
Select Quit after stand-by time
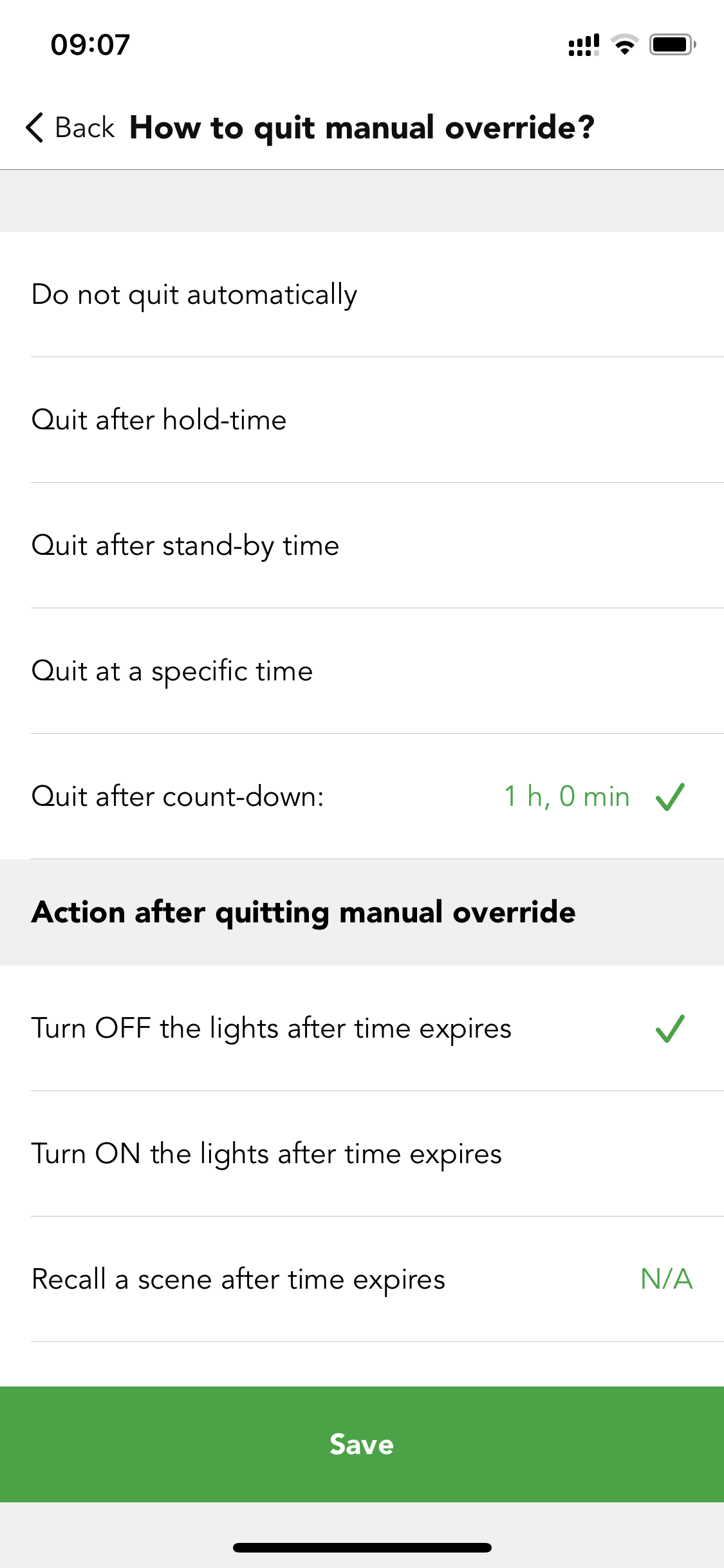point(362,545)
